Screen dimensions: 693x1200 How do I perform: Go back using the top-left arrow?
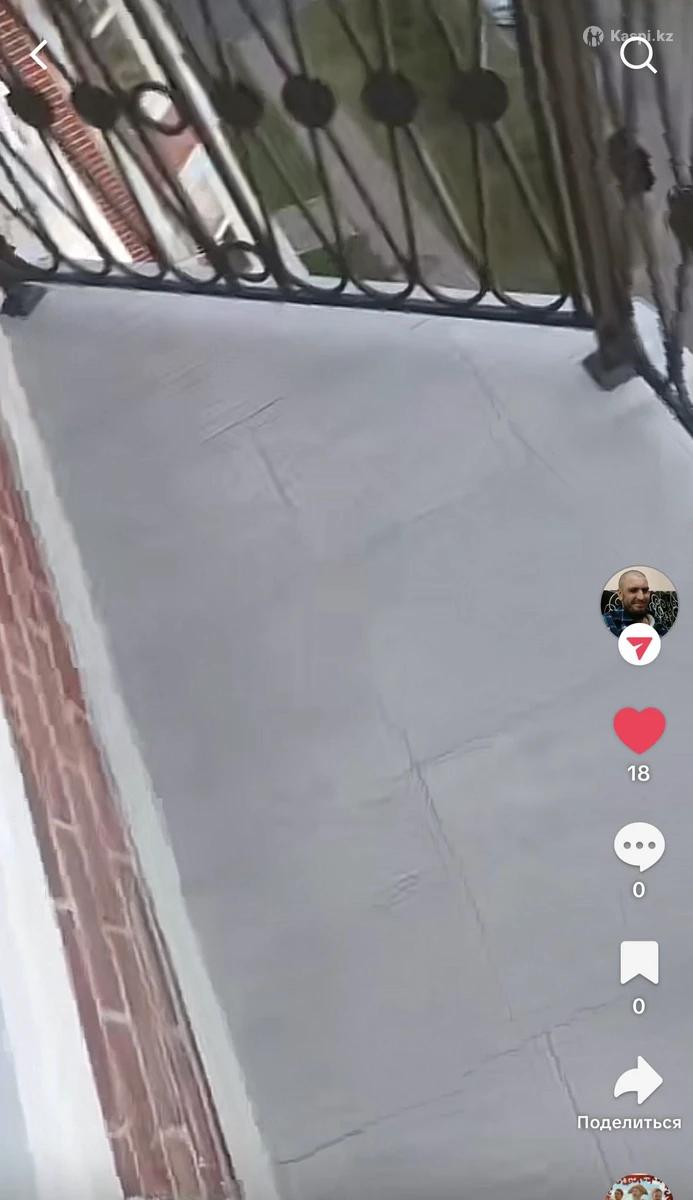38,55
